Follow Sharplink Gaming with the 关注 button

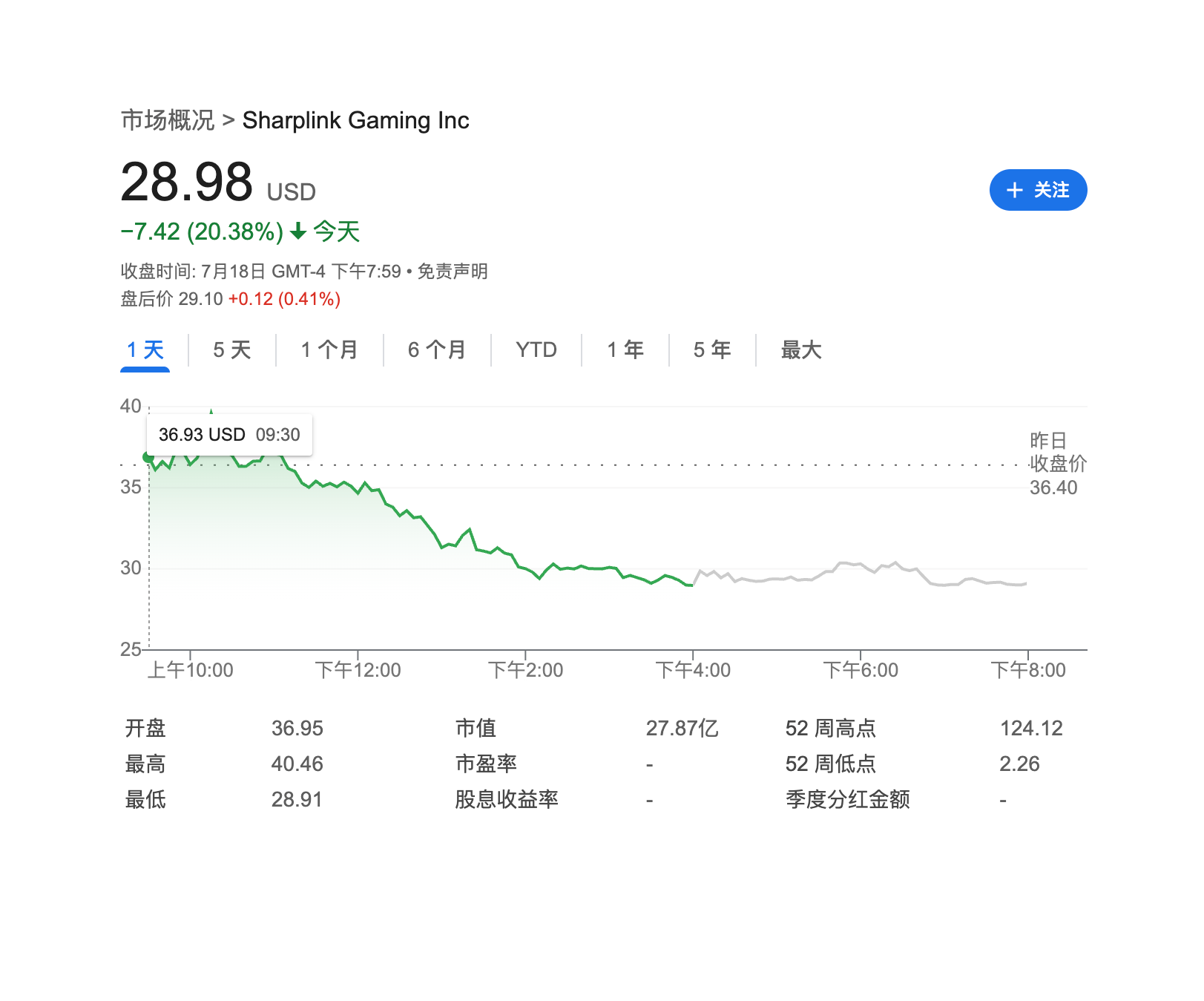[1037, 190]
